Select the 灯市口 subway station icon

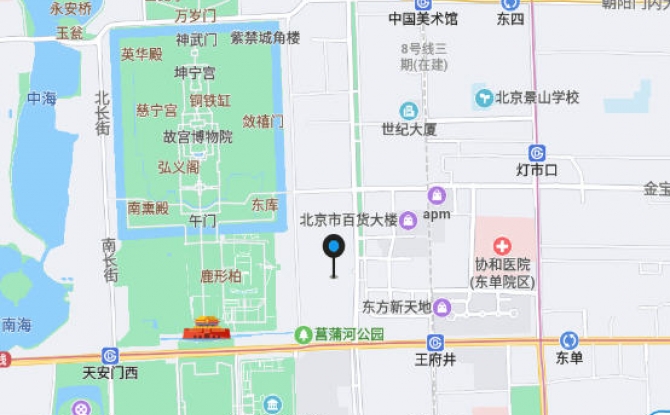click(537, 153)
